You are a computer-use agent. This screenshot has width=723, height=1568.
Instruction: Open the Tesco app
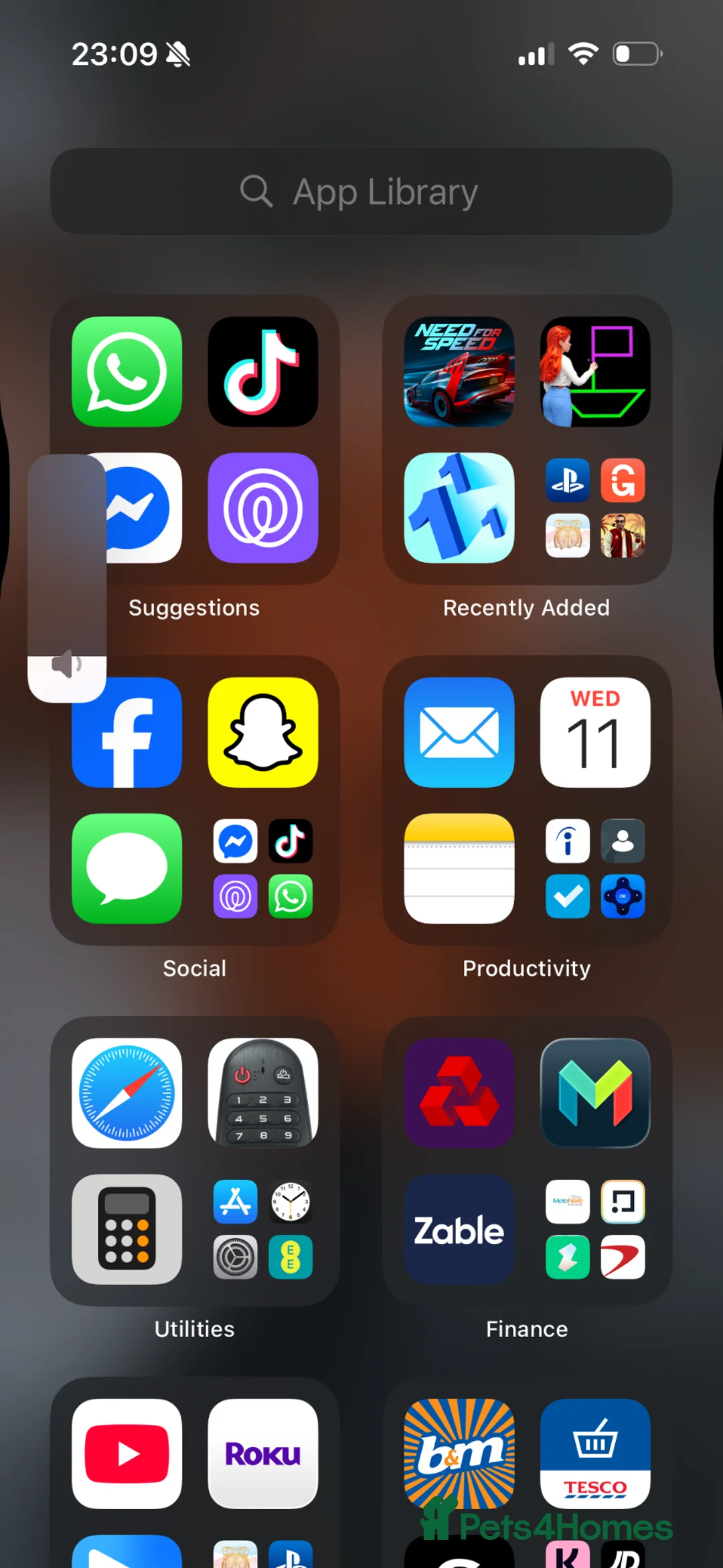[595, 1454]
